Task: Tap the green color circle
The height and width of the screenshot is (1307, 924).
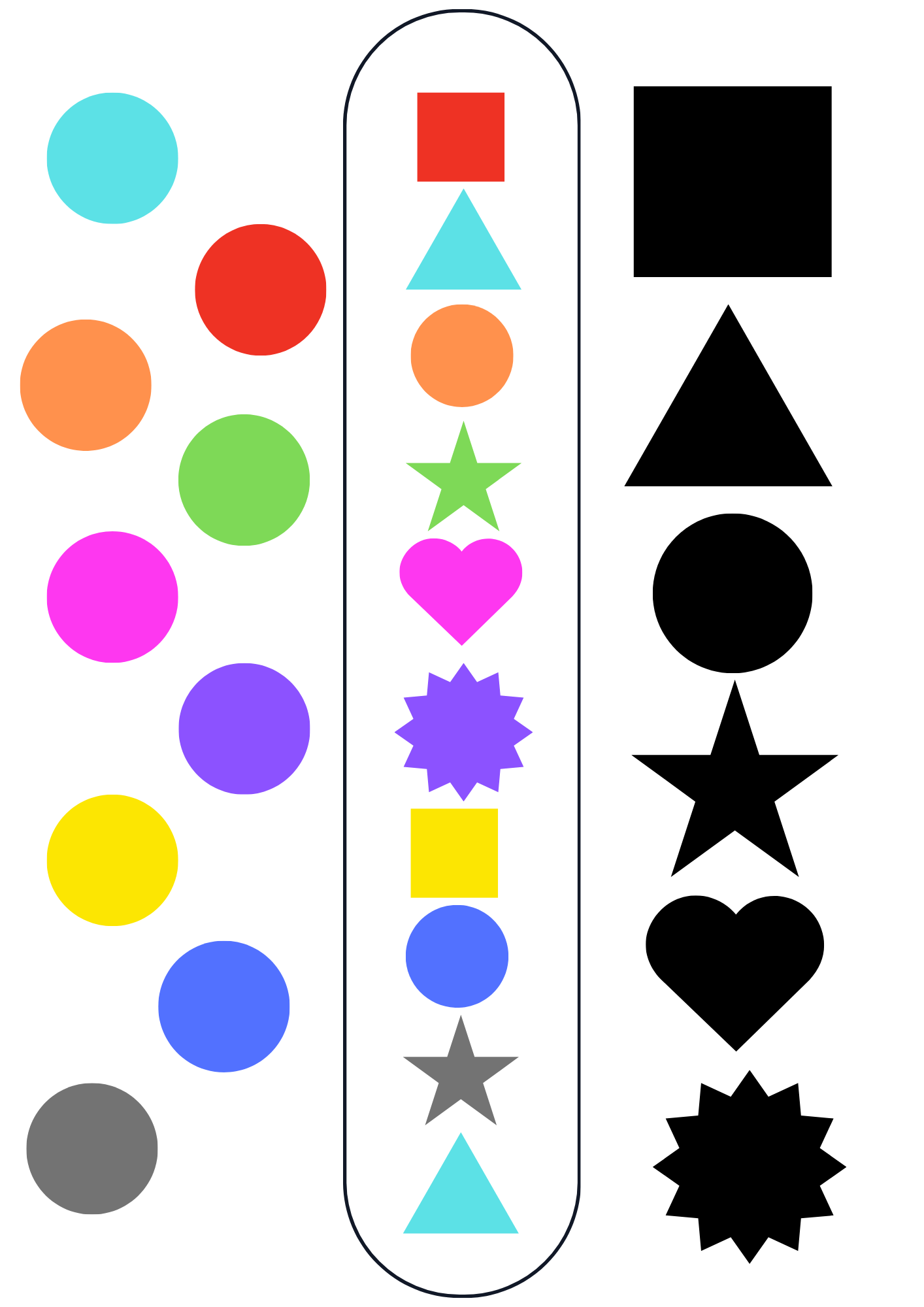Action: click(x=244, y=480)
